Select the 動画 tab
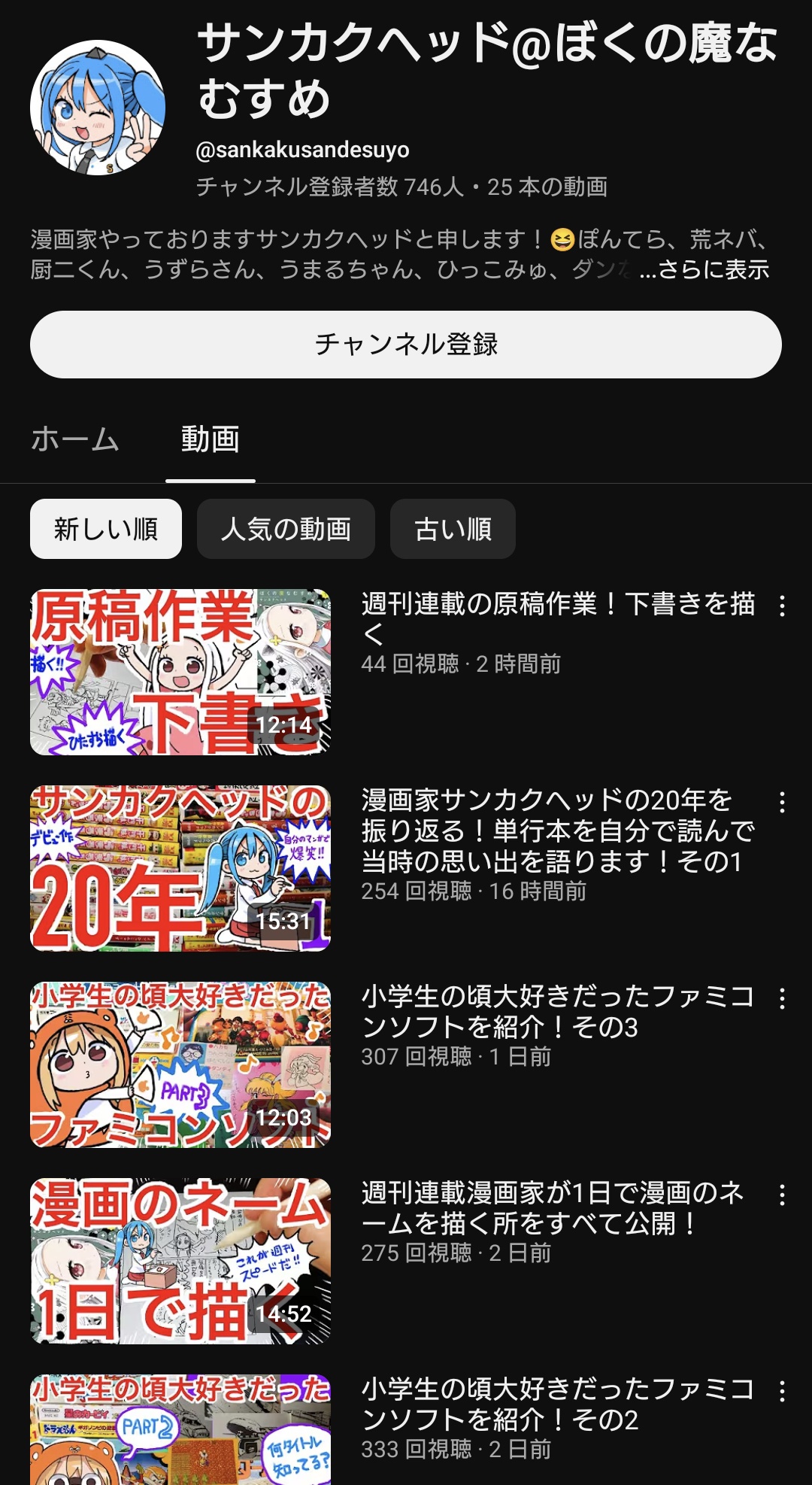Viewport: 812px width, 1485px height. 211,439
